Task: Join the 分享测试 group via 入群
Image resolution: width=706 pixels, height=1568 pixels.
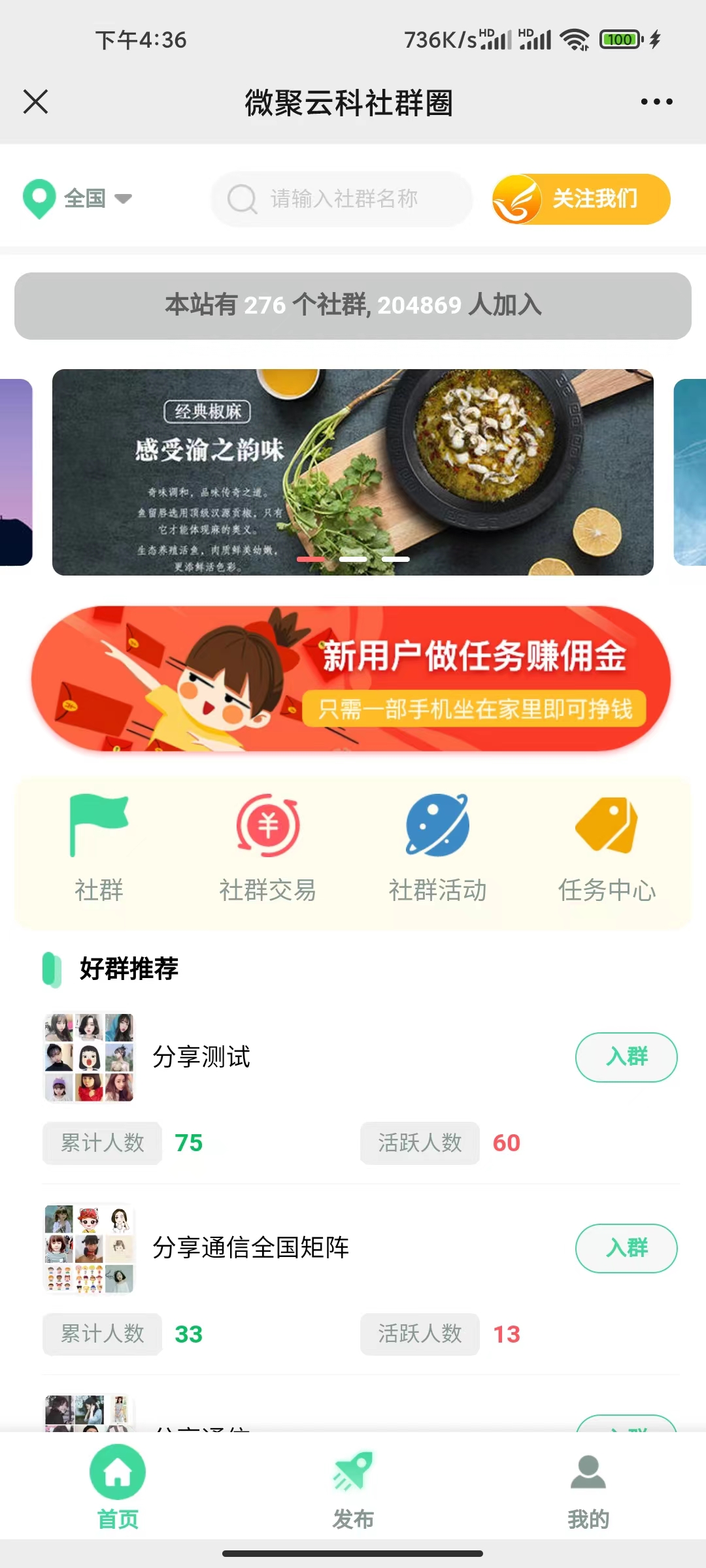Action: [626, 1056]
